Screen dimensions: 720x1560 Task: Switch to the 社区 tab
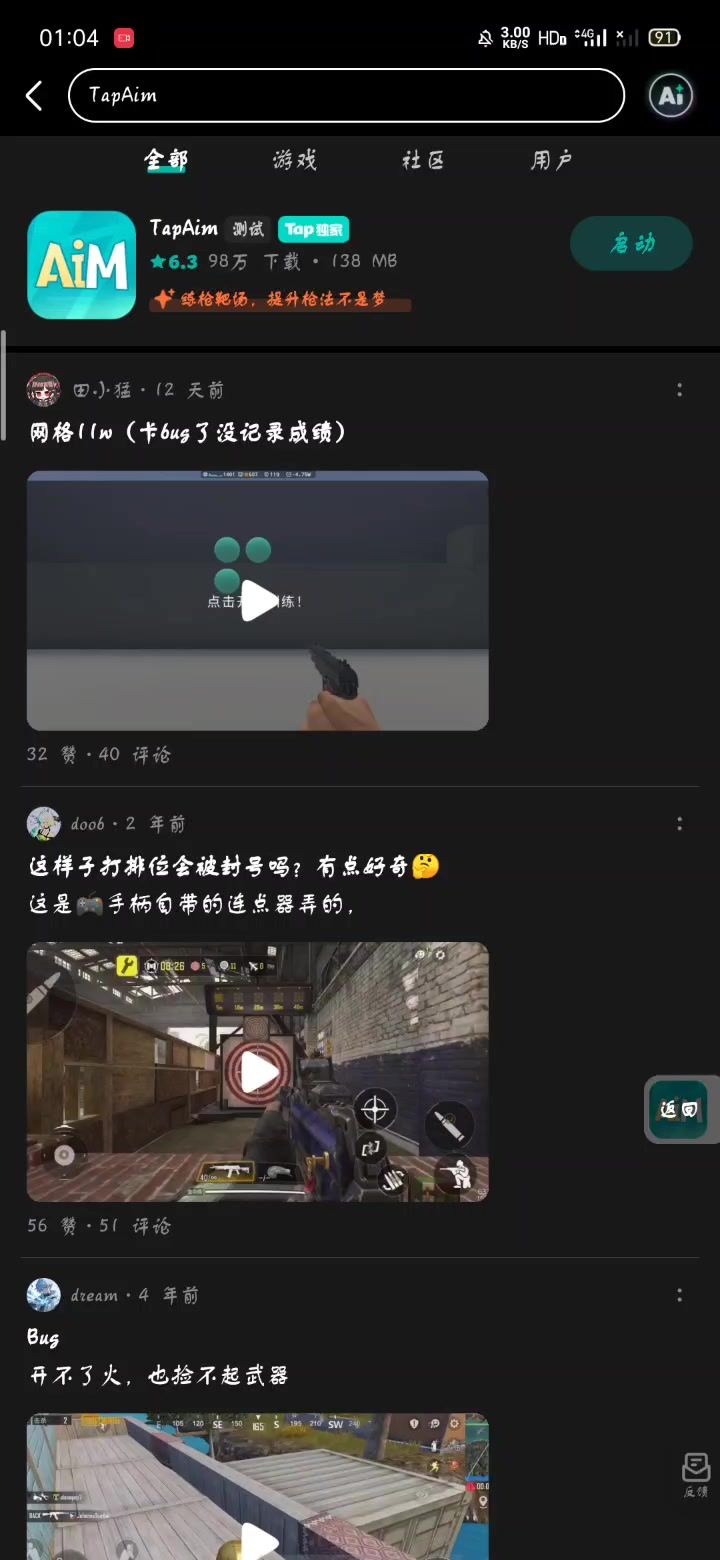(422, 160)
